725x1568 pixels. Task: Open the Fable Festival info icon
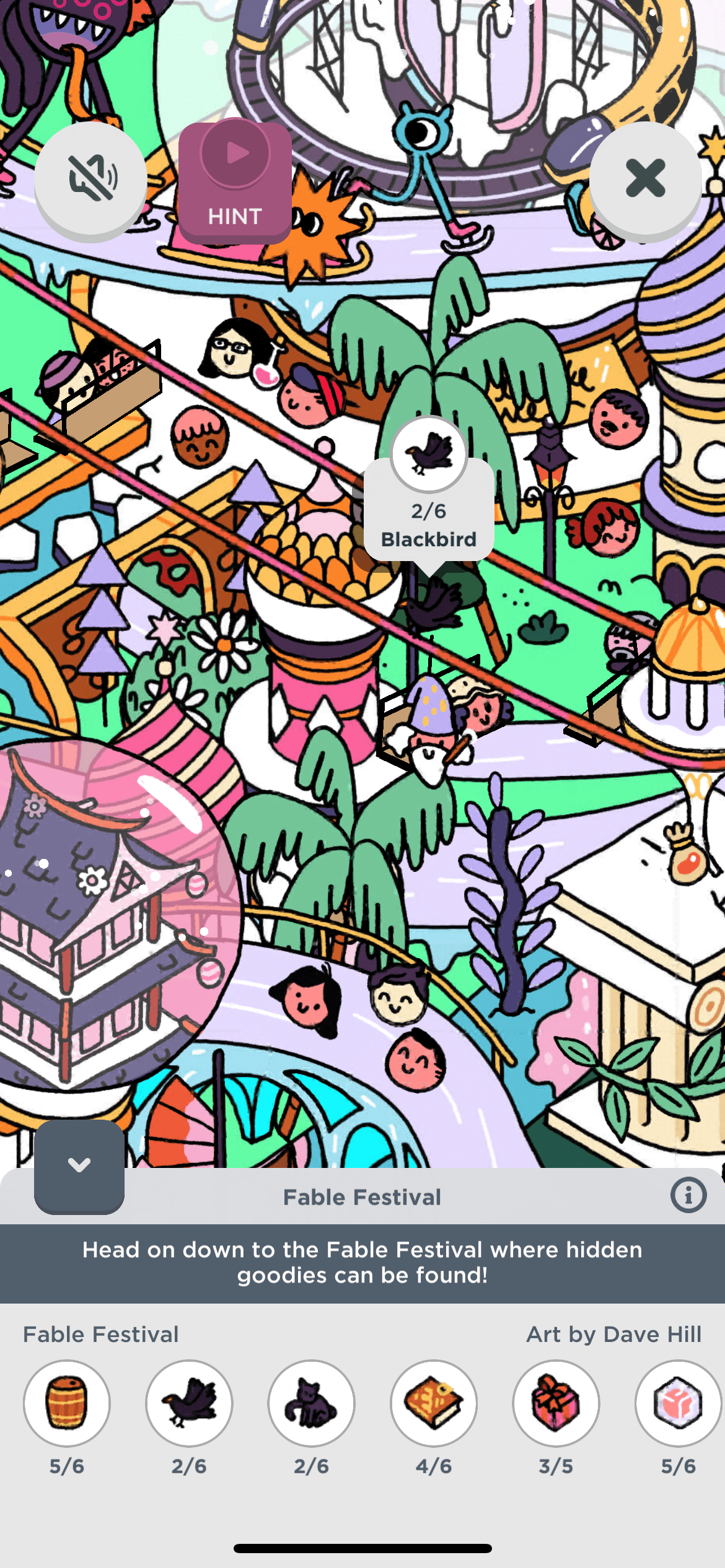pos(688,1195)
